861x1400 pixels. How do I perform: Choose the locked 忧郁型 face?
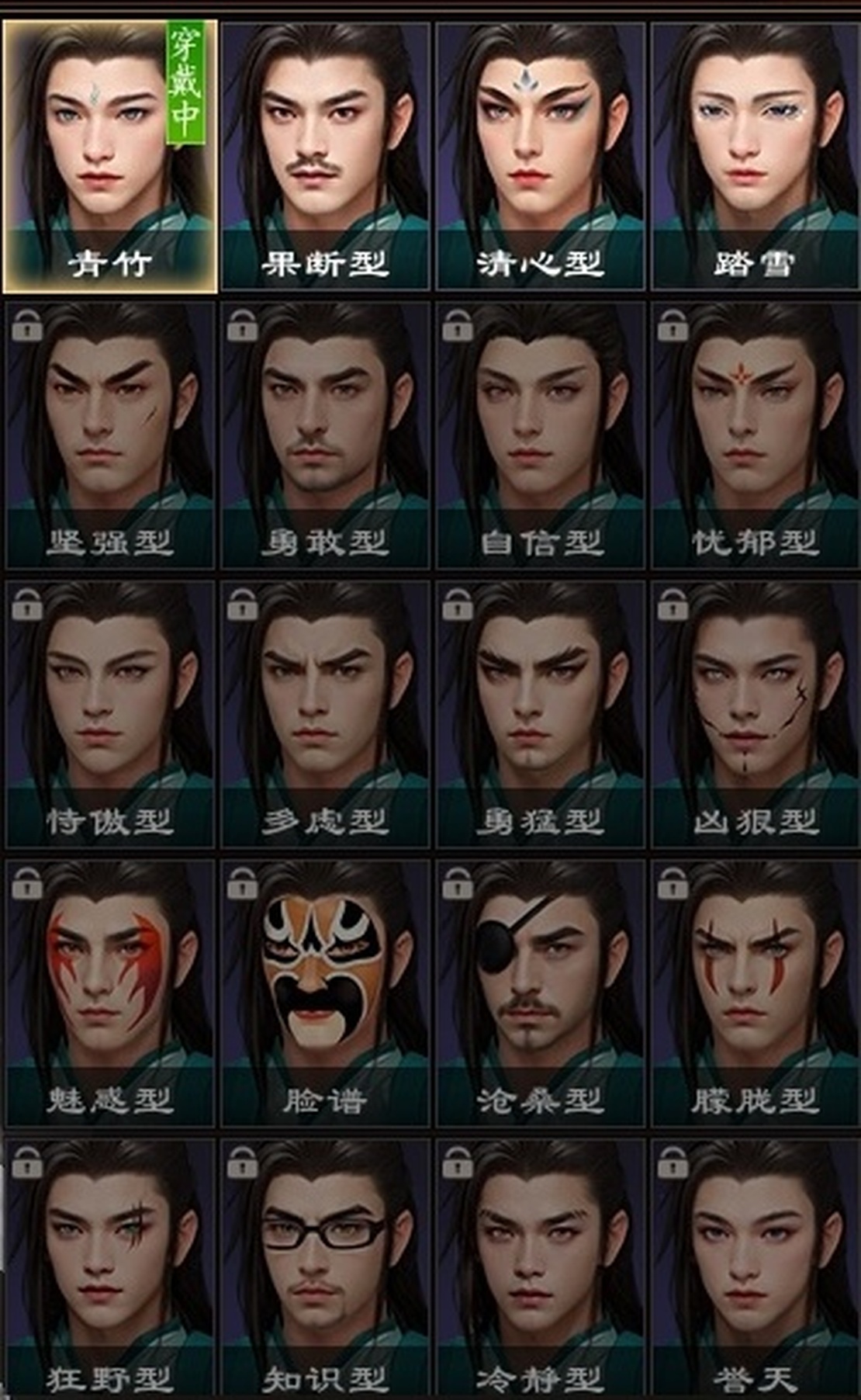pyautogui.click(x=755, y=435)
